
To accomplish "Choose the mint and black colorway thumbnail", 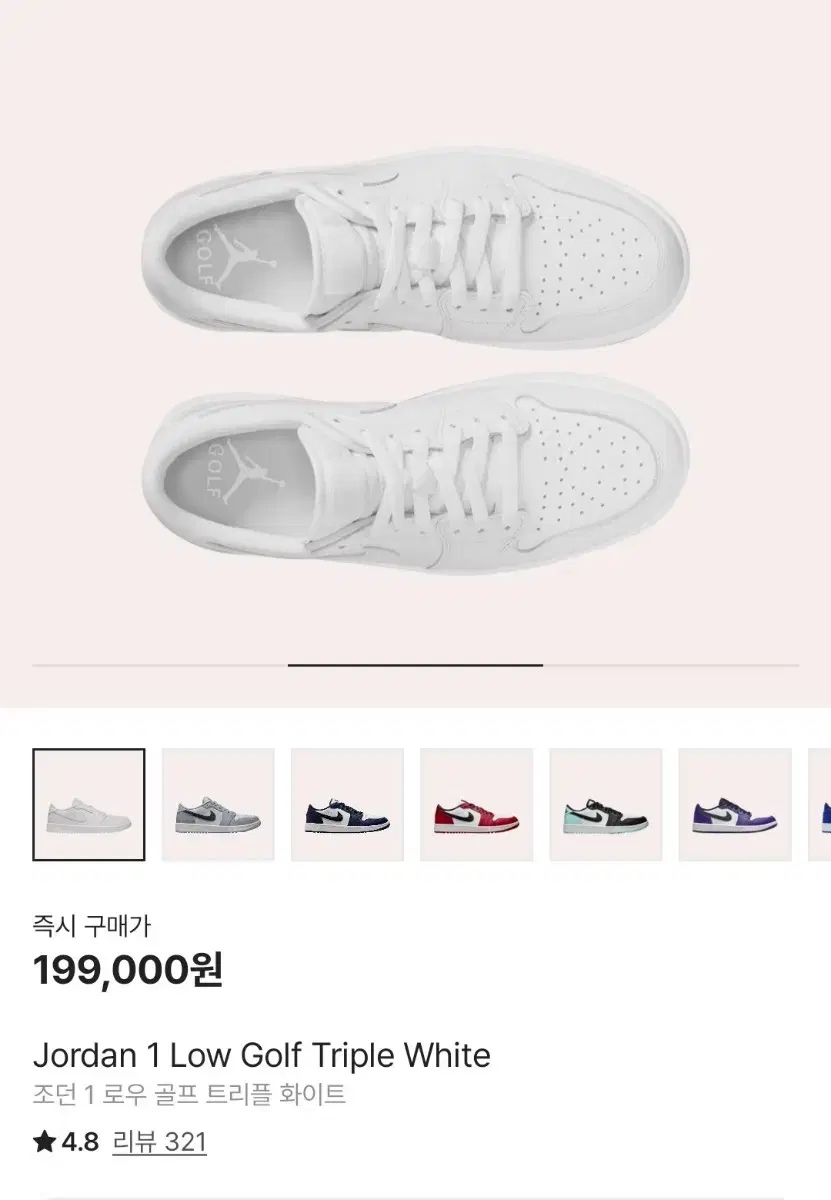I will tap(605, 804).
